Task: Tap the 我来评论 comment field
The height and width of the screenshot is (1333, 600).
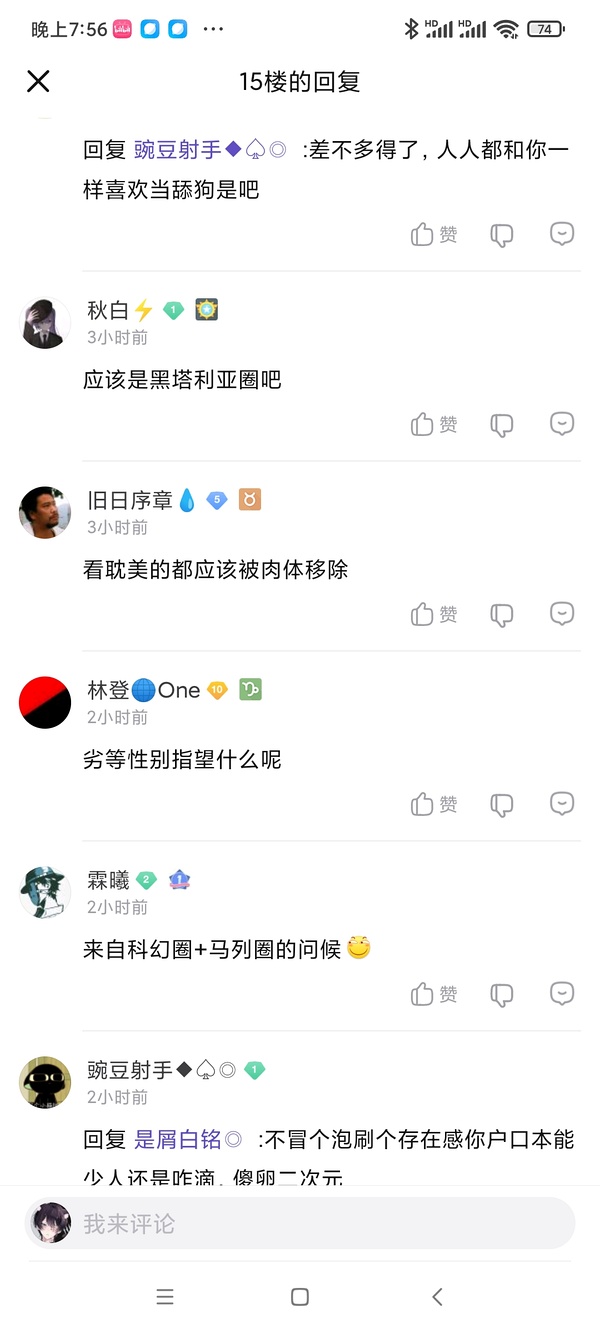Action: pyautogui.click(x=320, y=1223)
